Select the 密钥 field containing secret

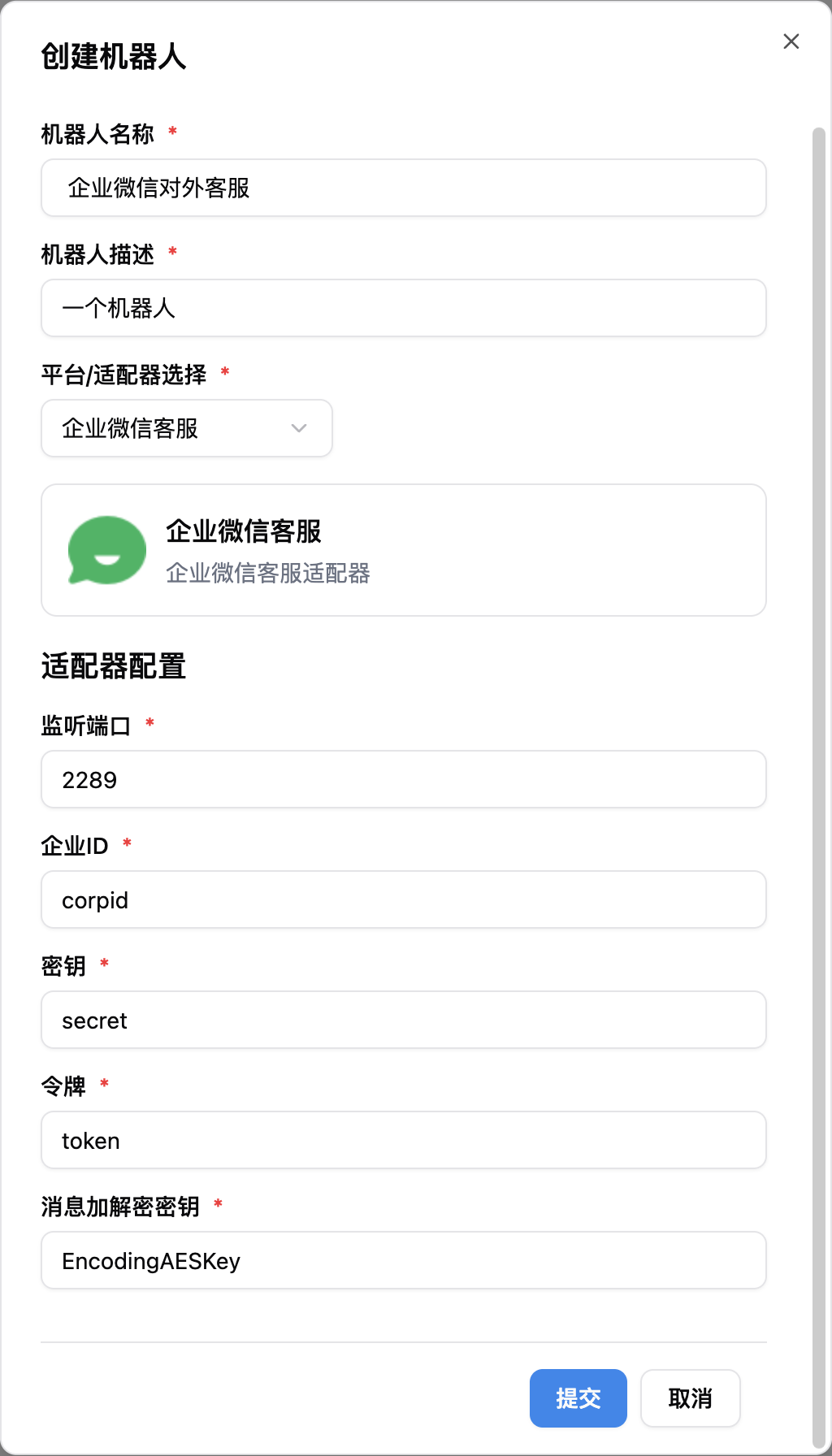[404, 1020]
